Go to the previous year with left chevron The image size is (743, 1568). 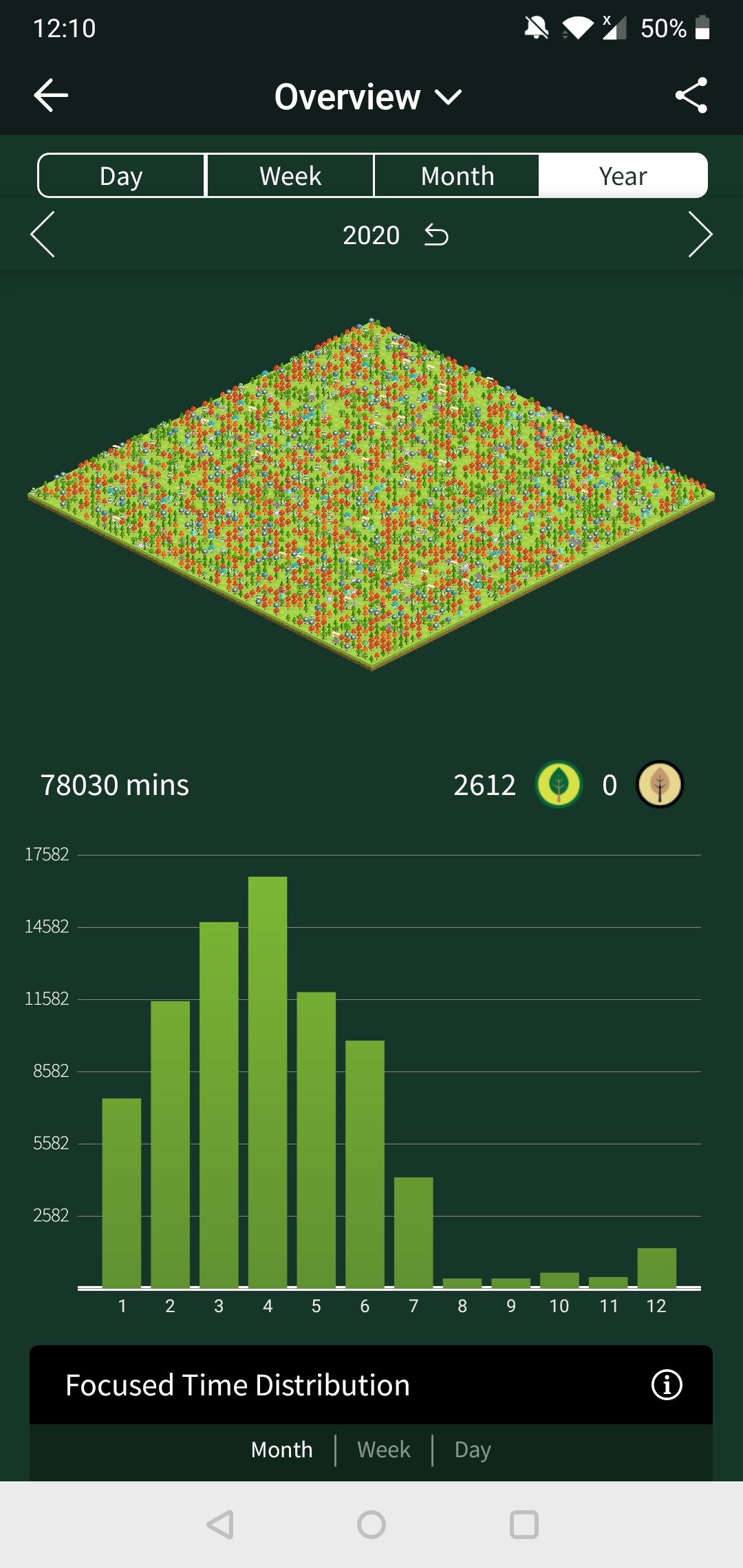coord(43,235)
